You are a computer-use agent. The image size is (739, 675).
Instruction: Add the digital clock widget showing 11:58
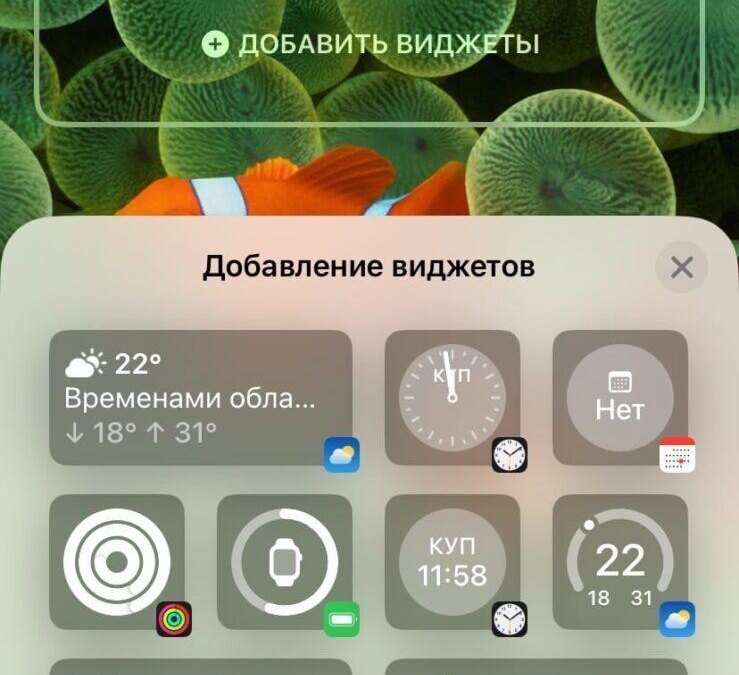pos(452,562)
